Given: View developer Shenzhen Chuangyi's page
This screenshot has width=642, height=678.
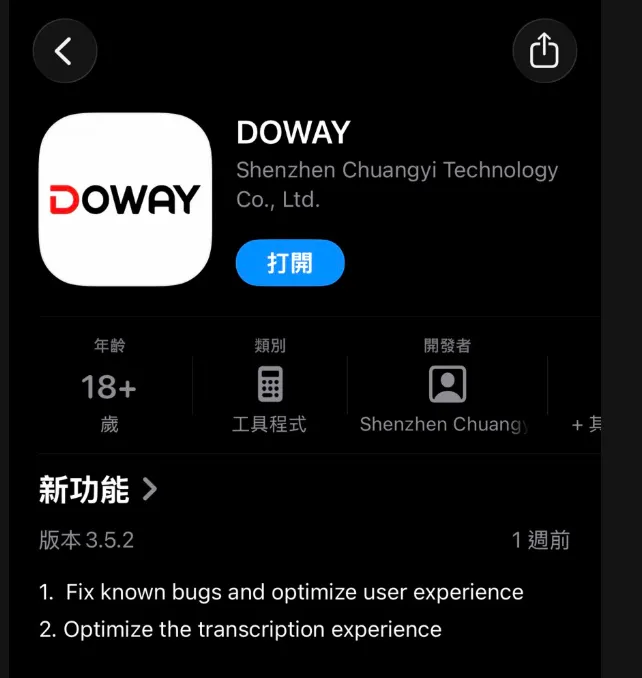Looking at the screenshot, I should 446,386.
